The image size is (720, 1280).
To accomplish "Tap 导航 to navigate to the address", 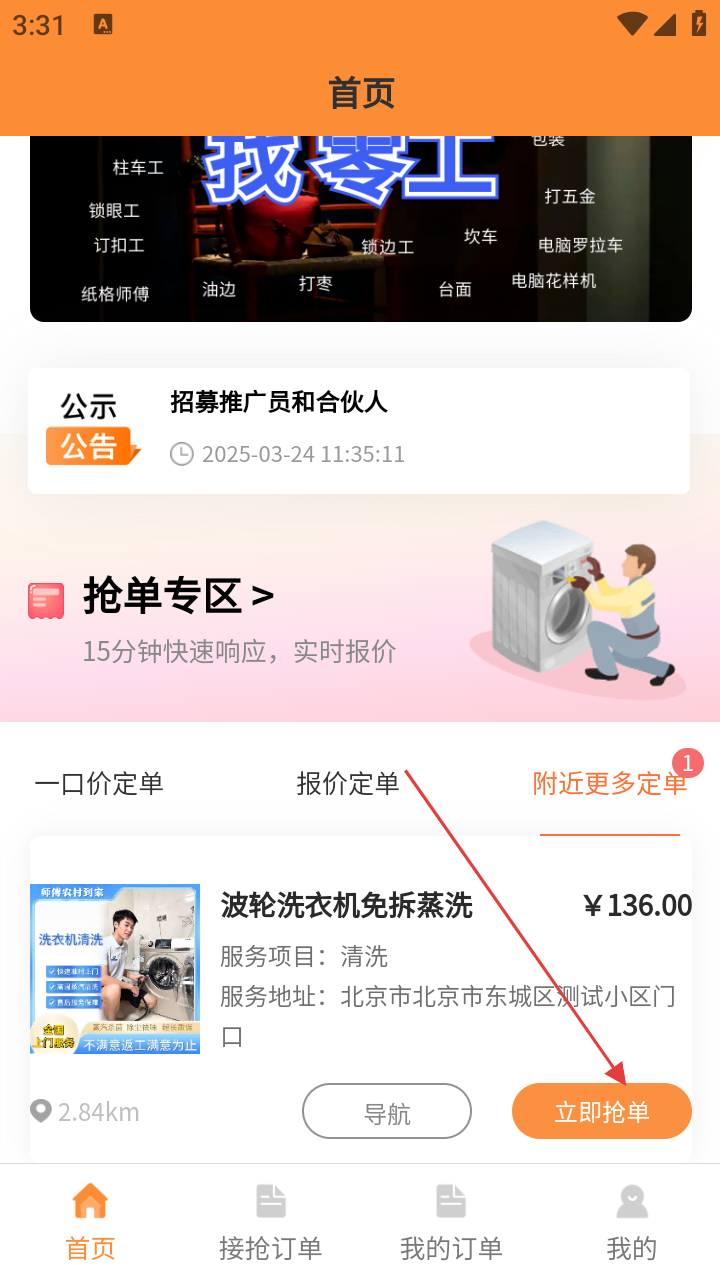I will [387, 1112].
